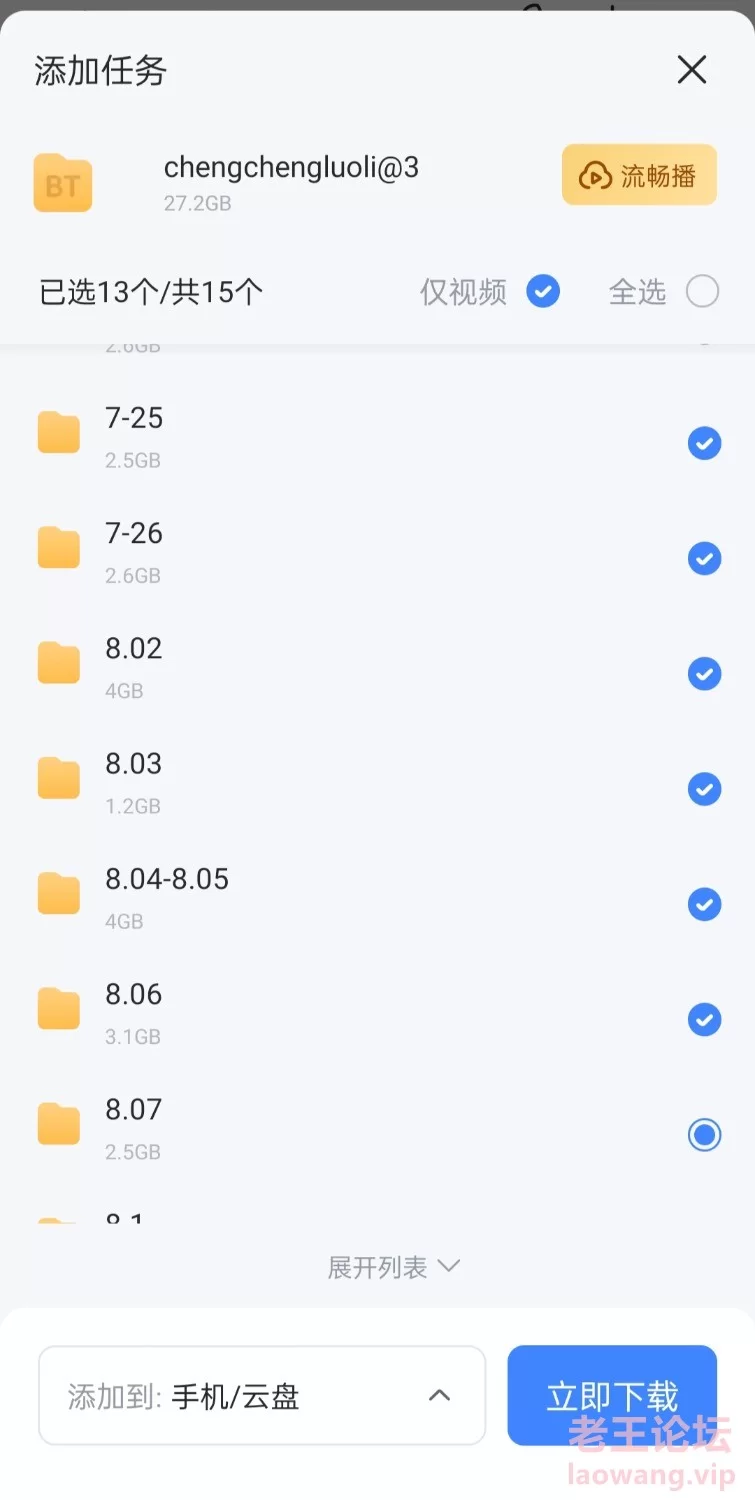
Task: Tap the 流畅播 button
Action: [639, 175]
